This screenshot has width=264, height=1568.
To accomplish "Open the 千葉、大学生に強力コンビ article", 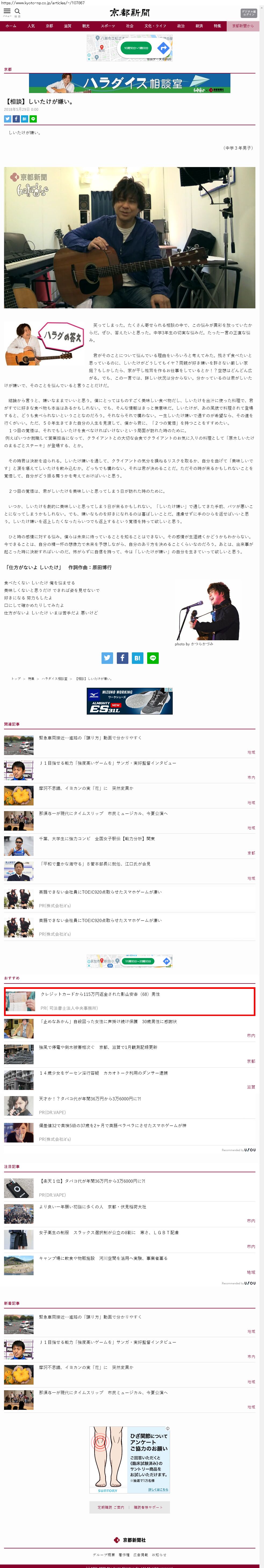I will click(96, 838).
